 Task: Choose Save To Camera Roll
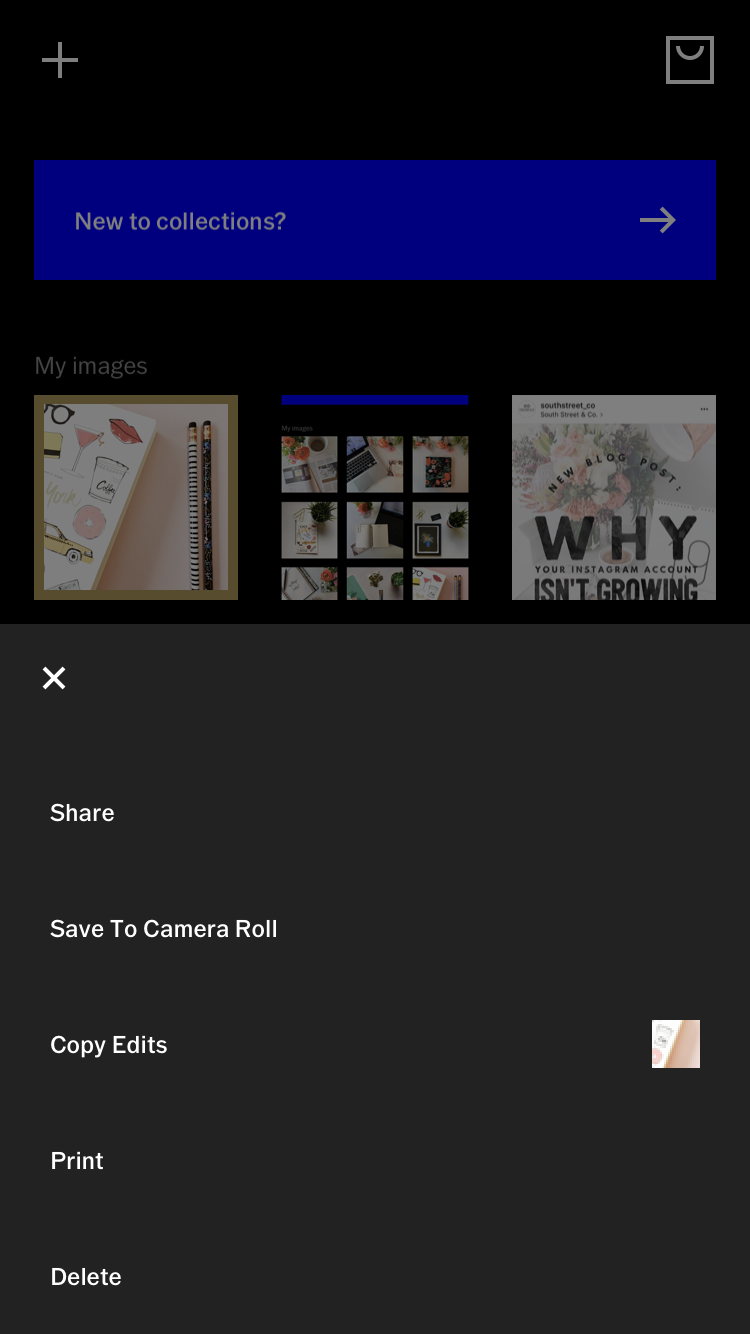coord(163,929)
